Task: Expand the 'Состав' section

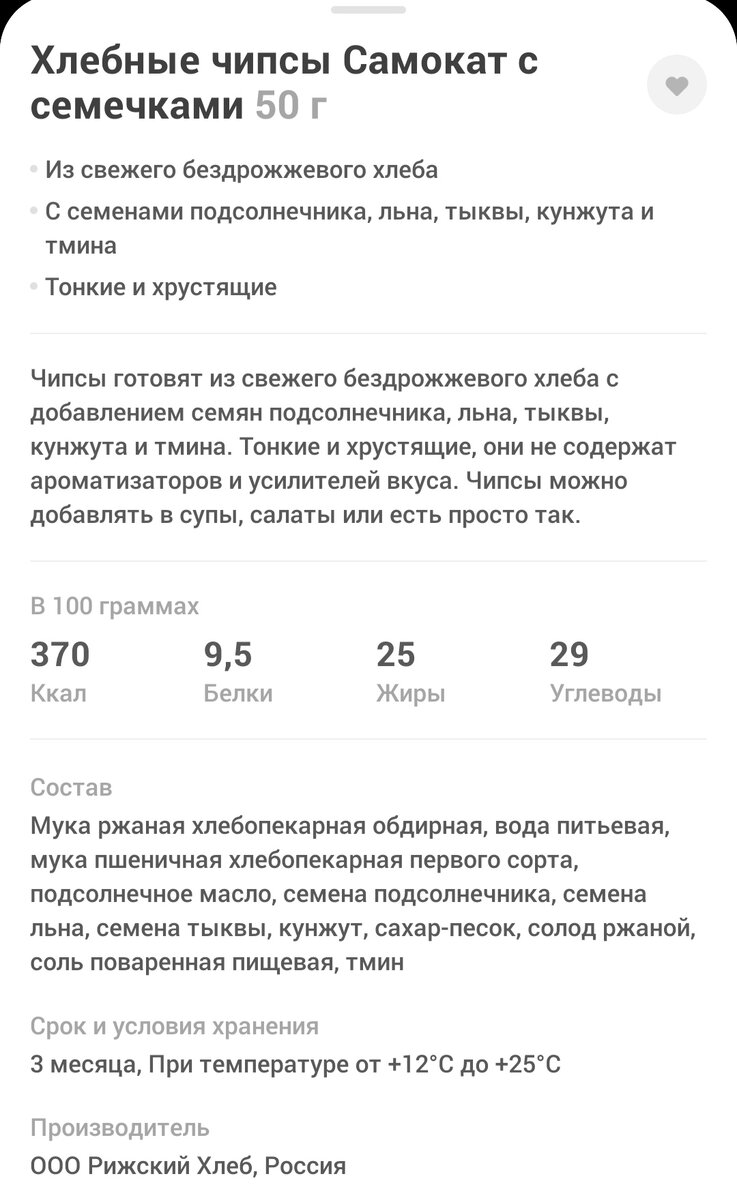Action: coord(71,787)
